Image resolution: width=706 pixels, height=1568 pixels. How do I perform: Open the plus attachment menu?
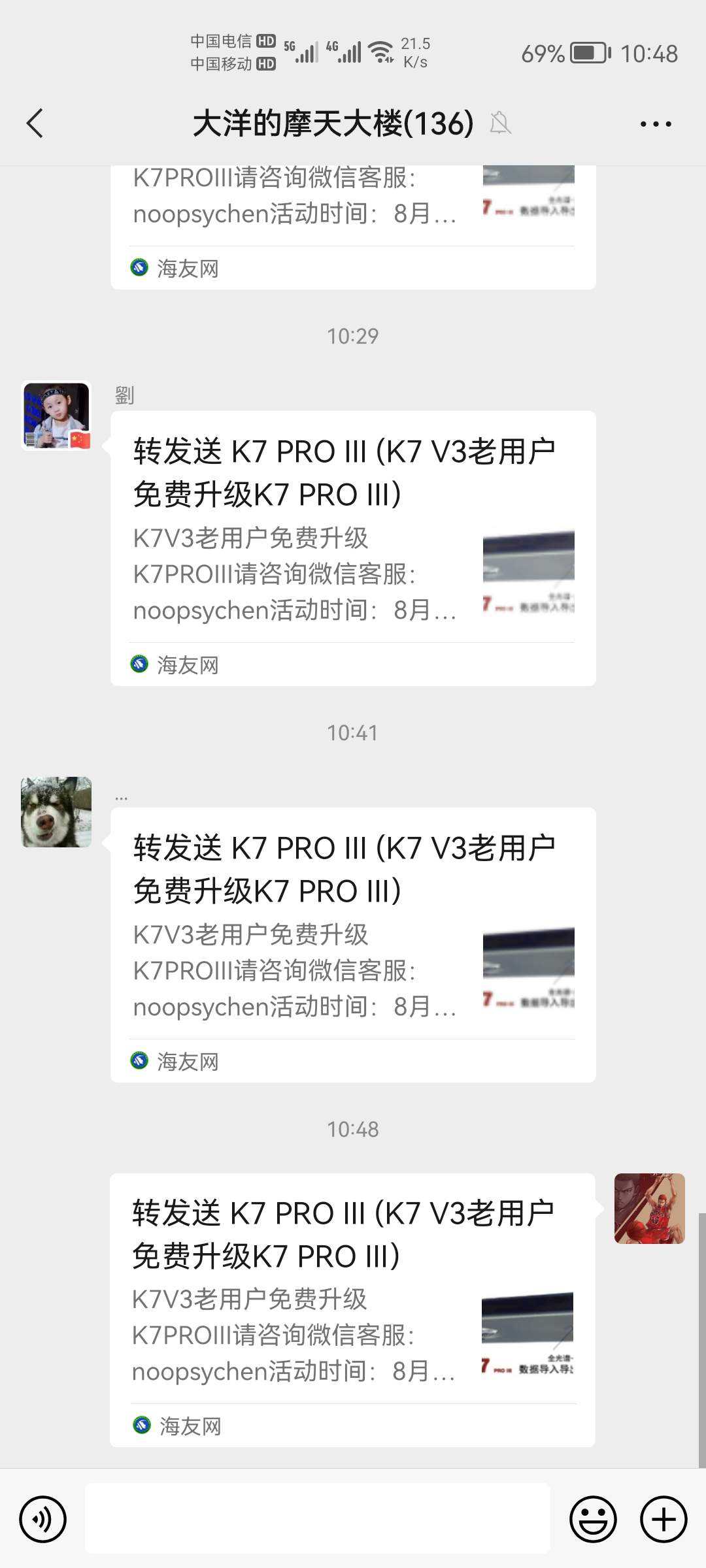click(x=663, y=1519)
